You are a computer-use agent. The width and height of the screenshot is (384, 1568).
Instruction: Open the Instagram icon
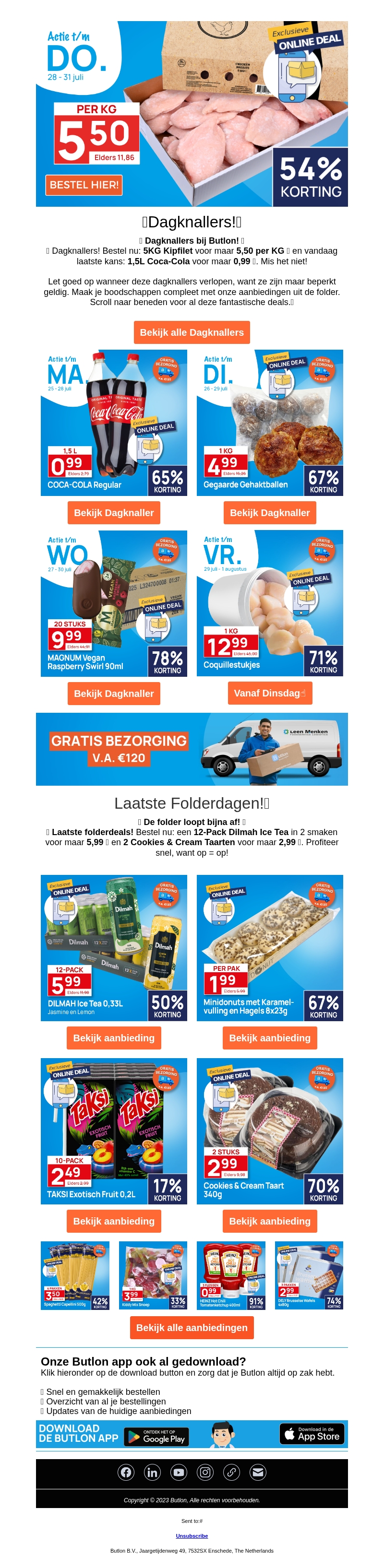(205, 1473)
